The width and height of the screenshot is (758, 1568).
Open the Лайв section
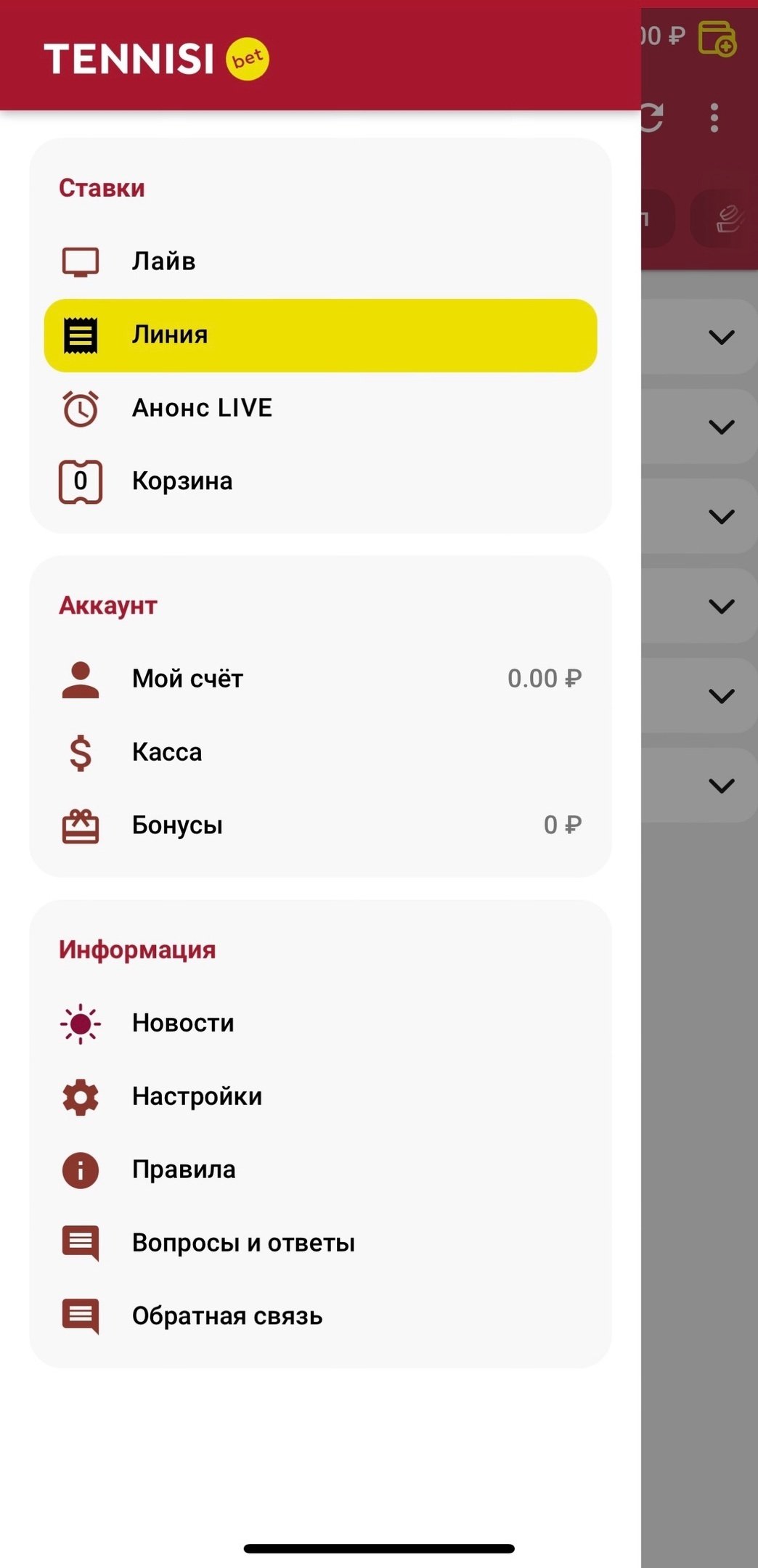[x=163, y=261]
